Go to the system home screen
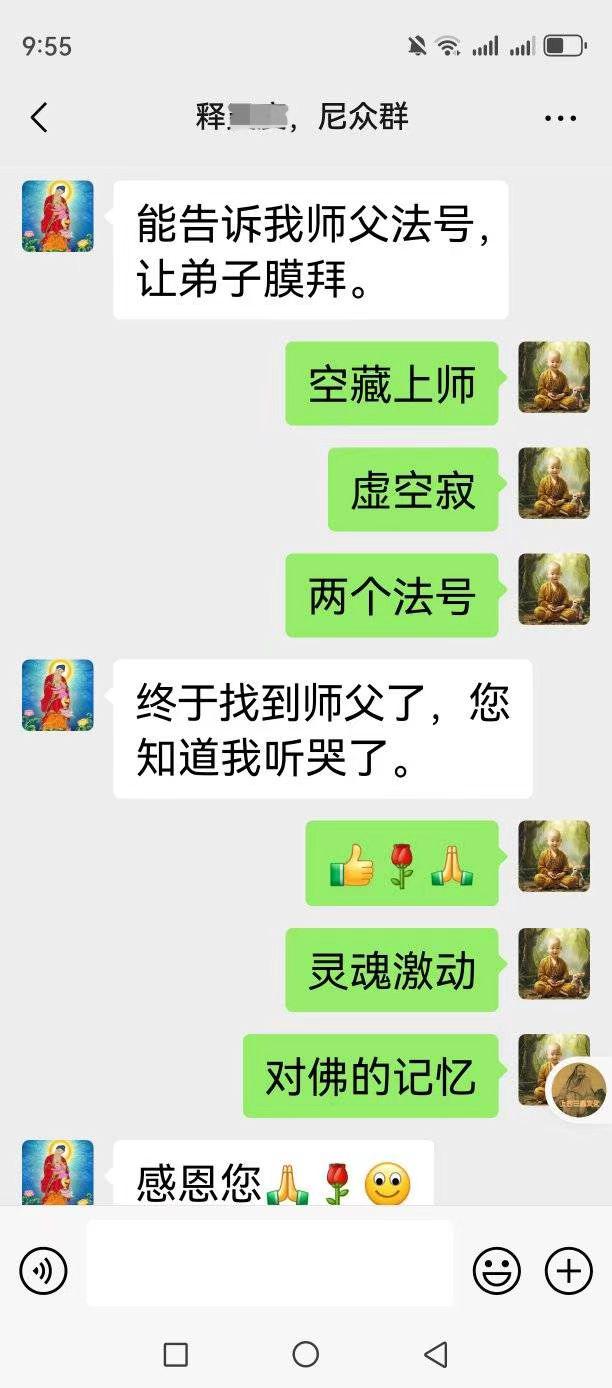Image resolution: width=612 pixels, height=1388 pixels. coord(305,1355)
